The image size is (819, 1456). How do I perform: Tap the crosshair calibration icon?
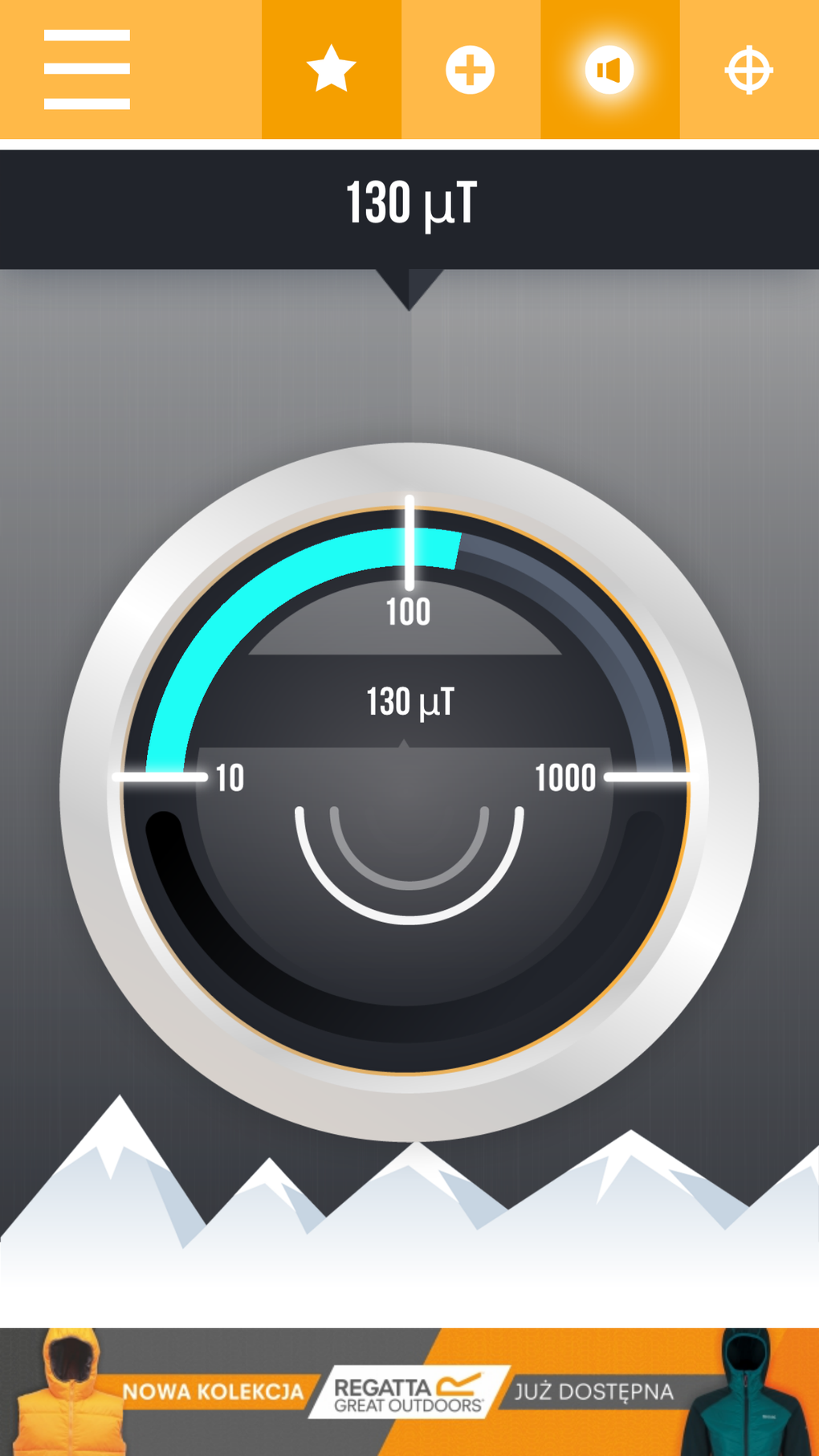pyautogui.click(x=748, y=70)
